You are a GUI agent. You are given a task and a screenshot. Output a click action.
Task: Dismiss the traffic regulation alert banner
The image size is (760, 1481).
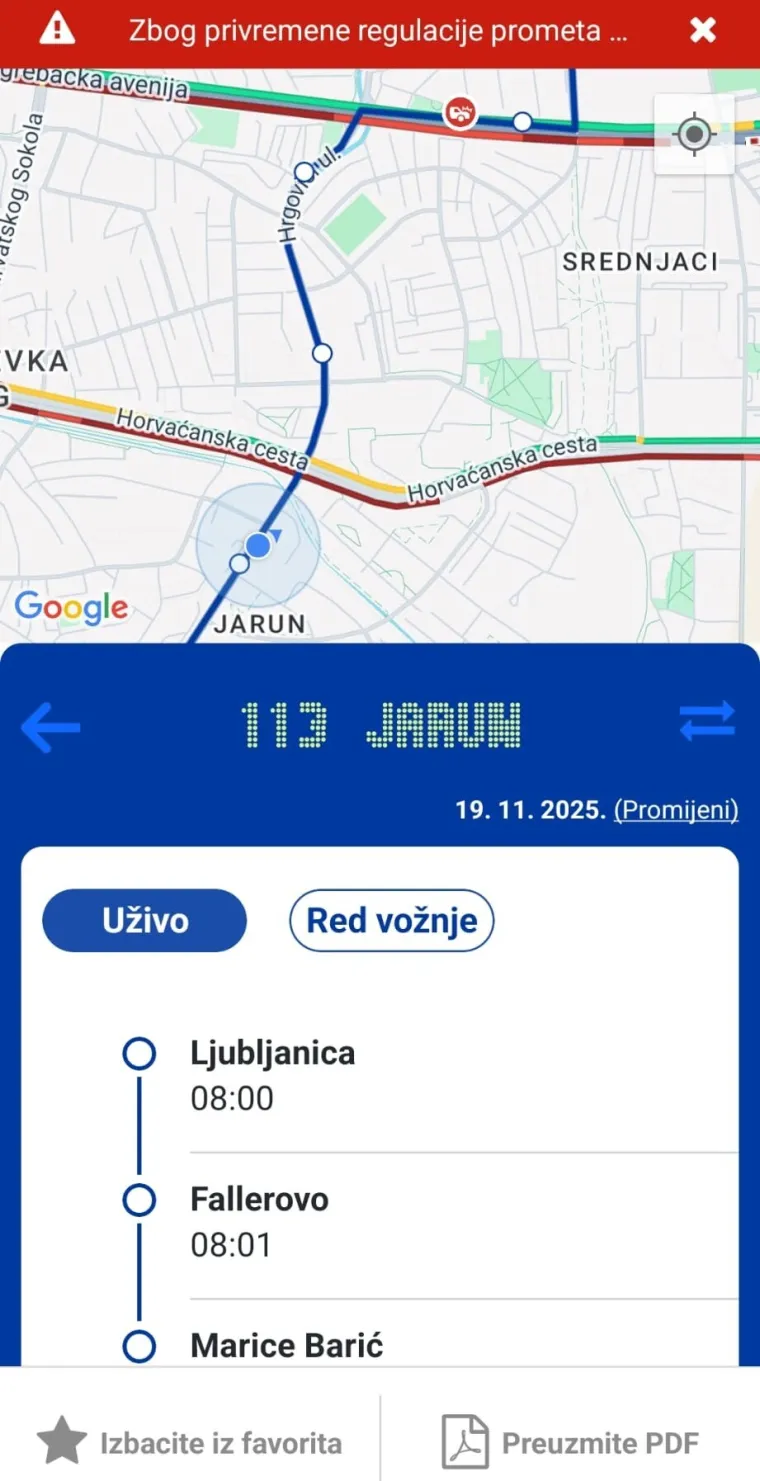tap(703, 29)
